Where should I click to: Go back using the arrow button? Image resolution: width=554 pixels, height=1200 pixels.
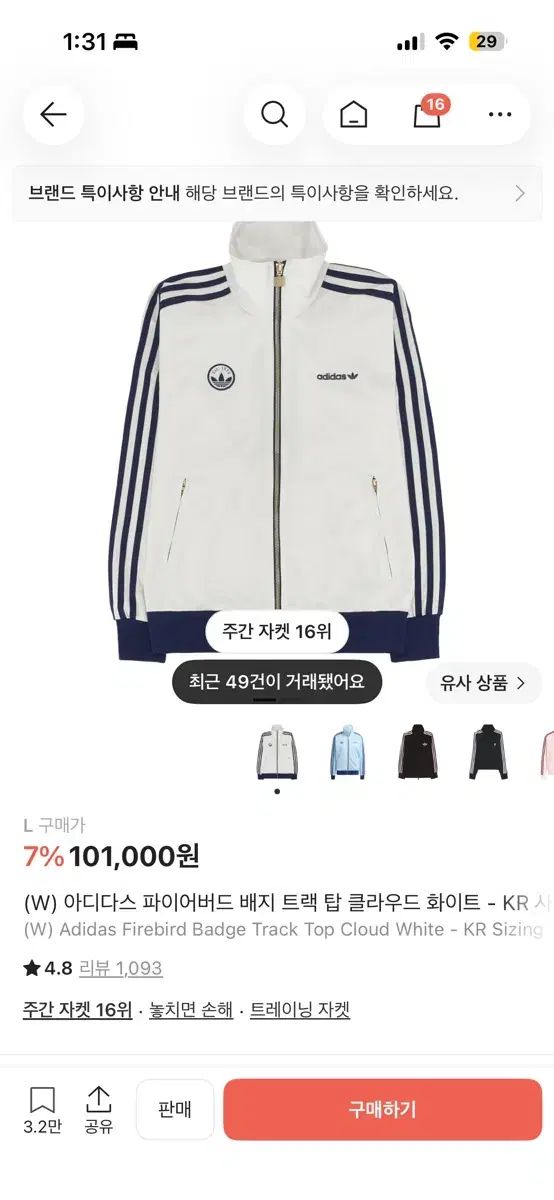(x=53, y=114)
